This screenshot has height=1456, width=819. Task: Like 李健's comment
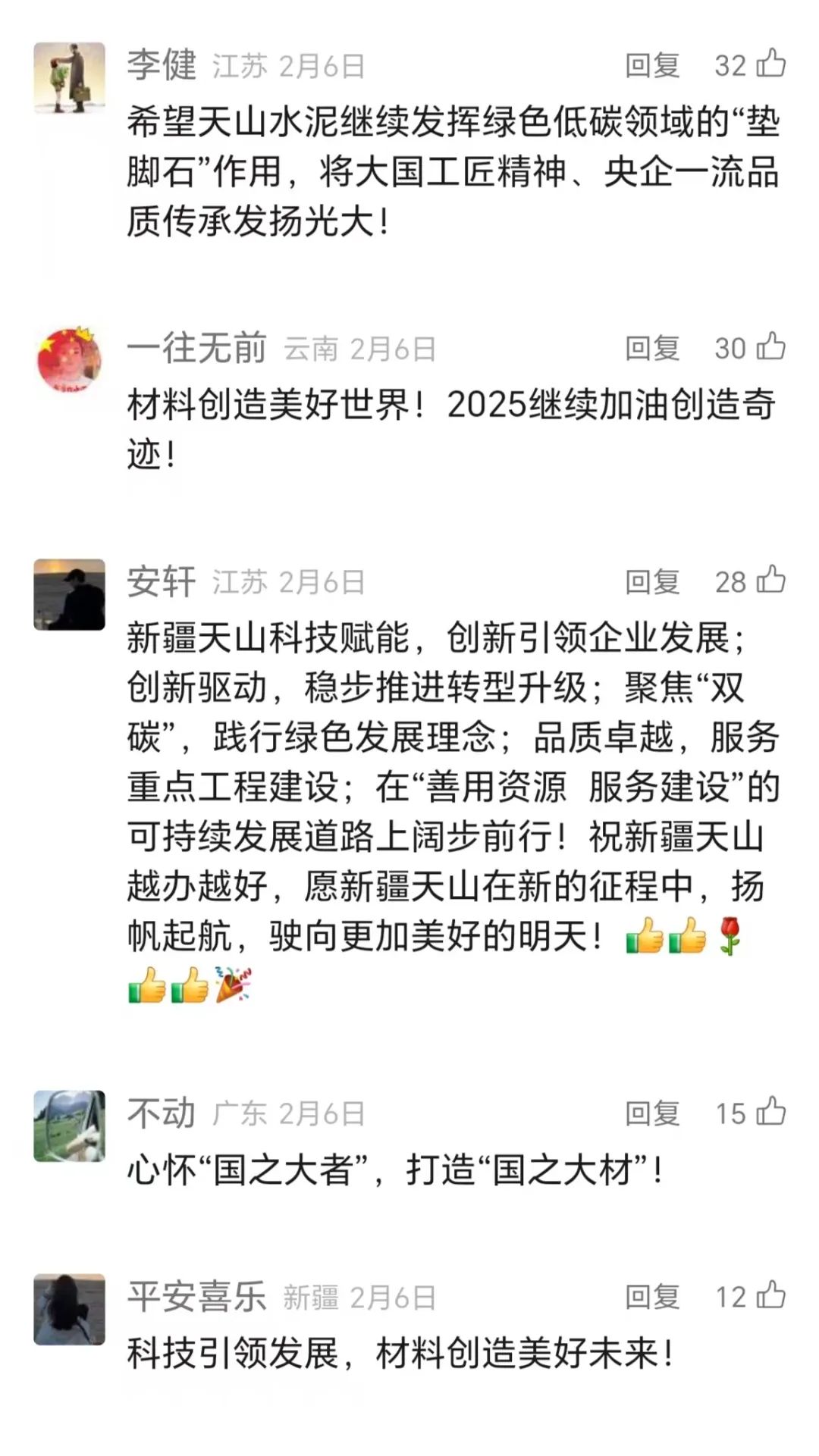[x=771, y=64]
